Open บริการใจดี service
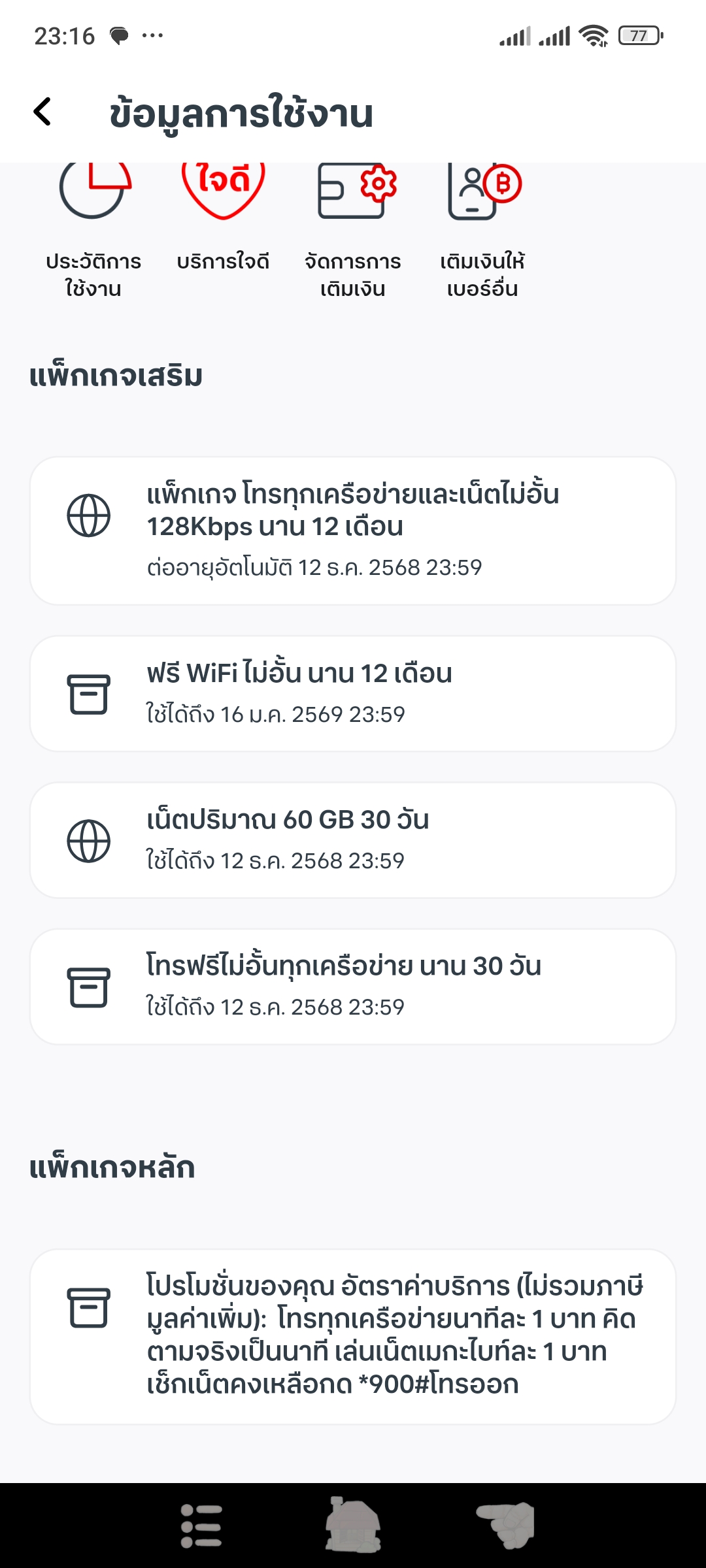This screenshot has height=1568, width=706. tap(223, 216)
